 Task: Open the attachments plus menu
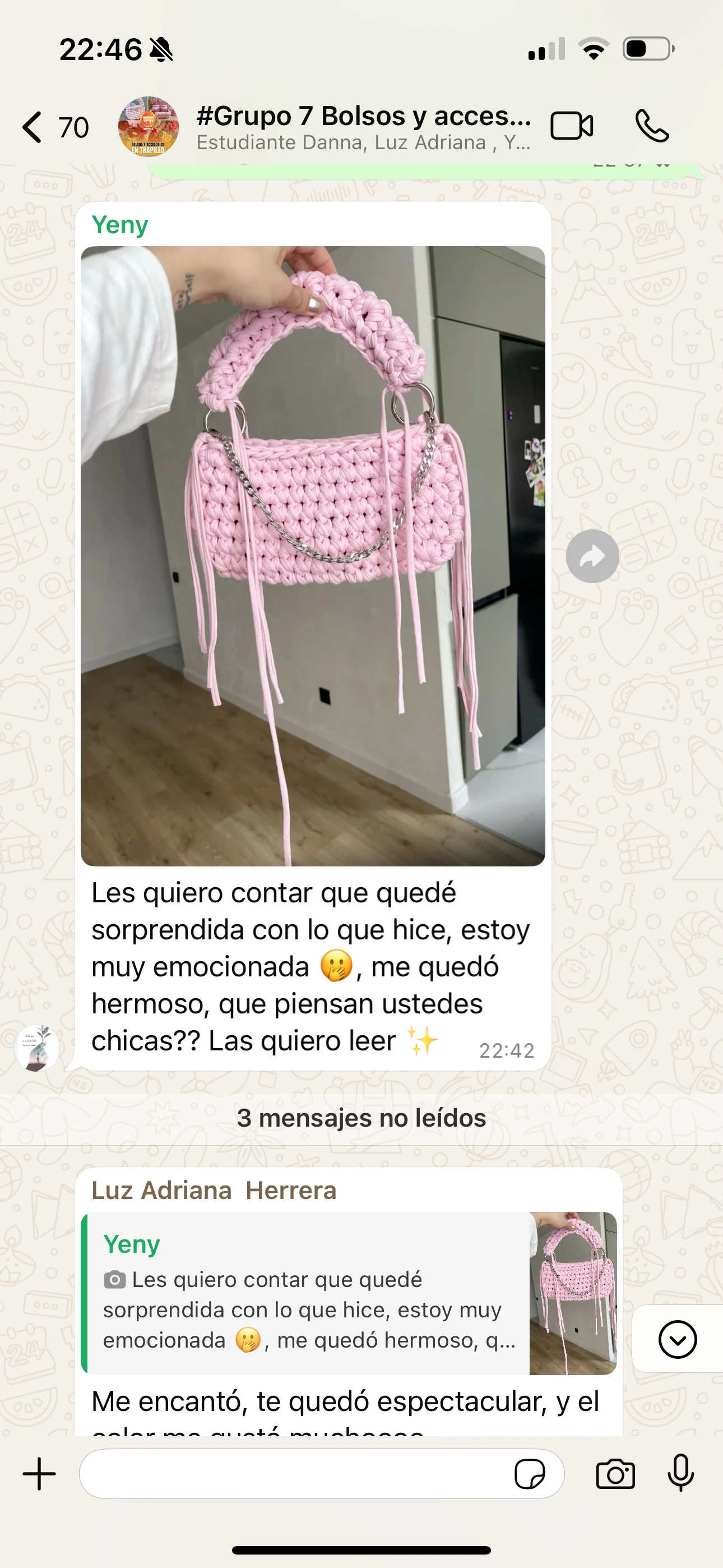39,1474
